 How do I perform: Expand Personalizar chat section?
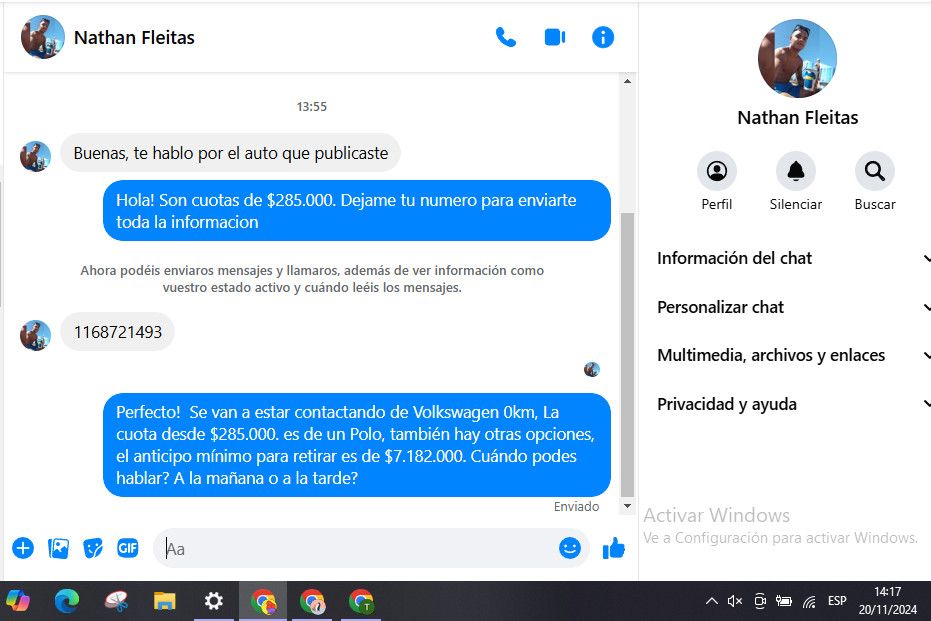tap(790, 307)
